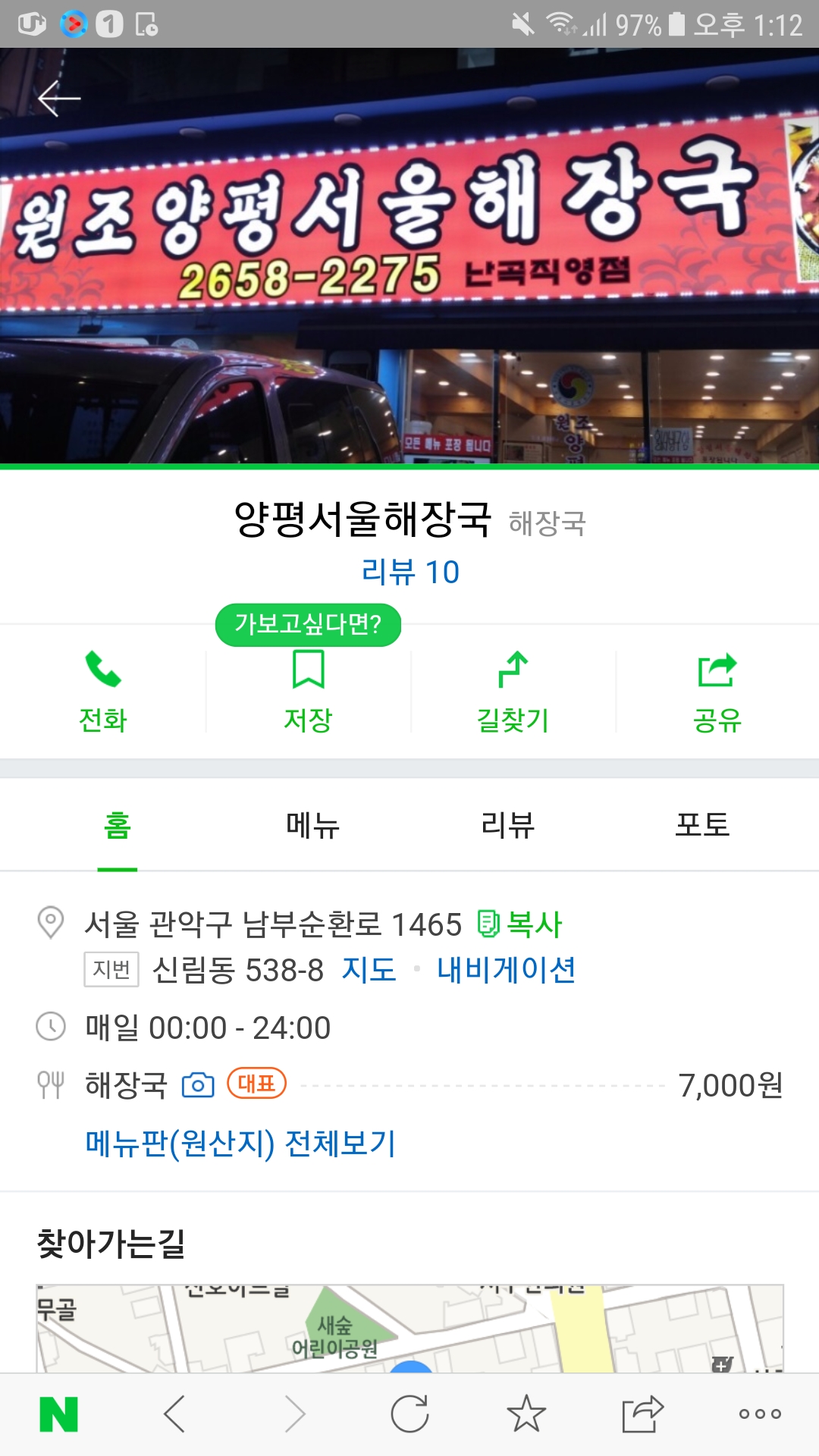Go back using the top-left arrow
The height and width of the screenshot is (1456, 819).
point(59,99)
